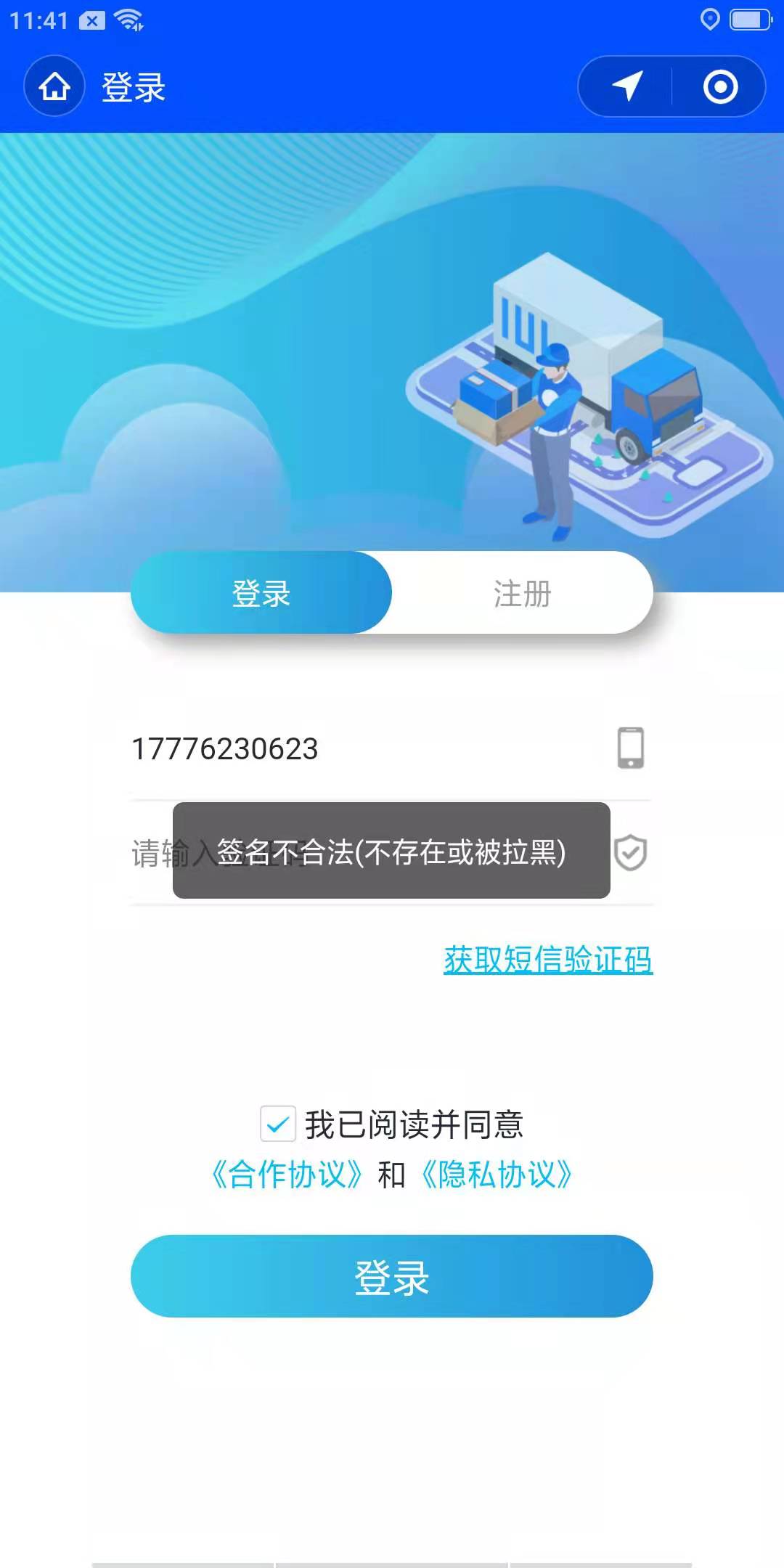
Task: Select the 登录 tab
Action: [261, 593]
